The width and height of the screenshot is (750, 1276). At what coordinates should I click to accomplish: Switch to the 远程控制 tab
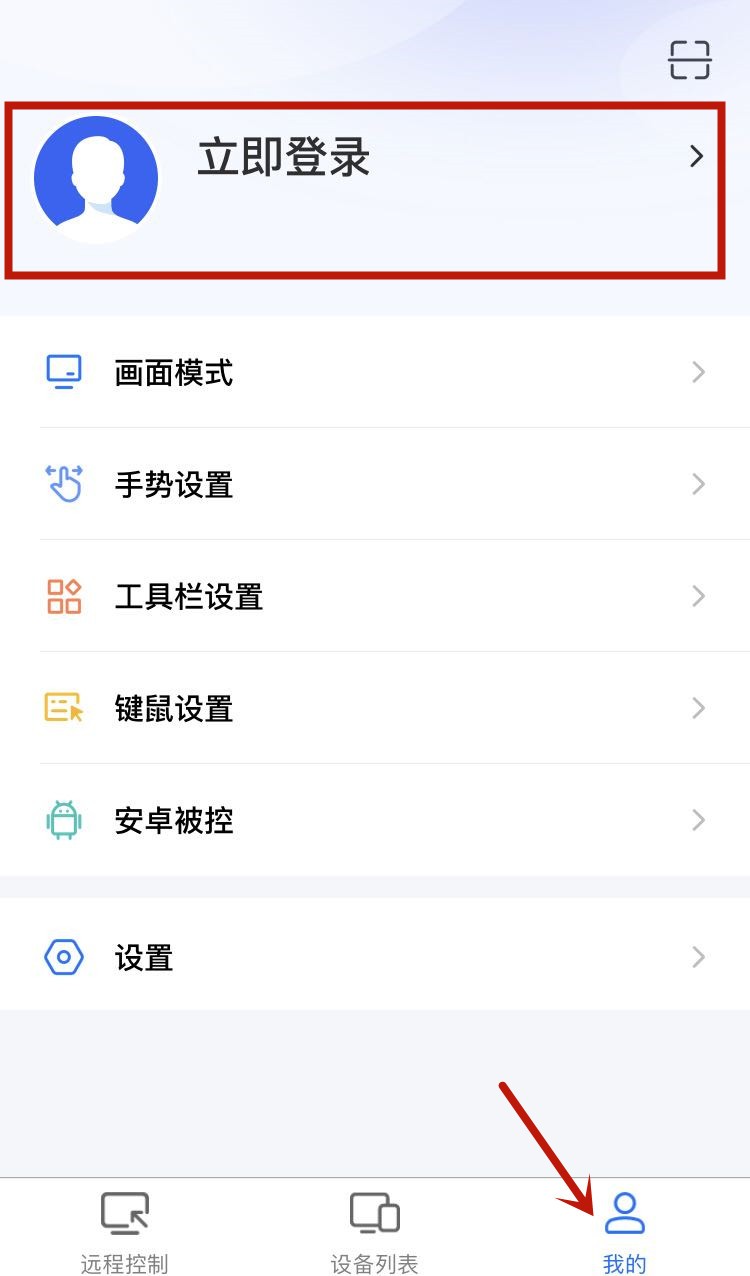click(123, 1230)
